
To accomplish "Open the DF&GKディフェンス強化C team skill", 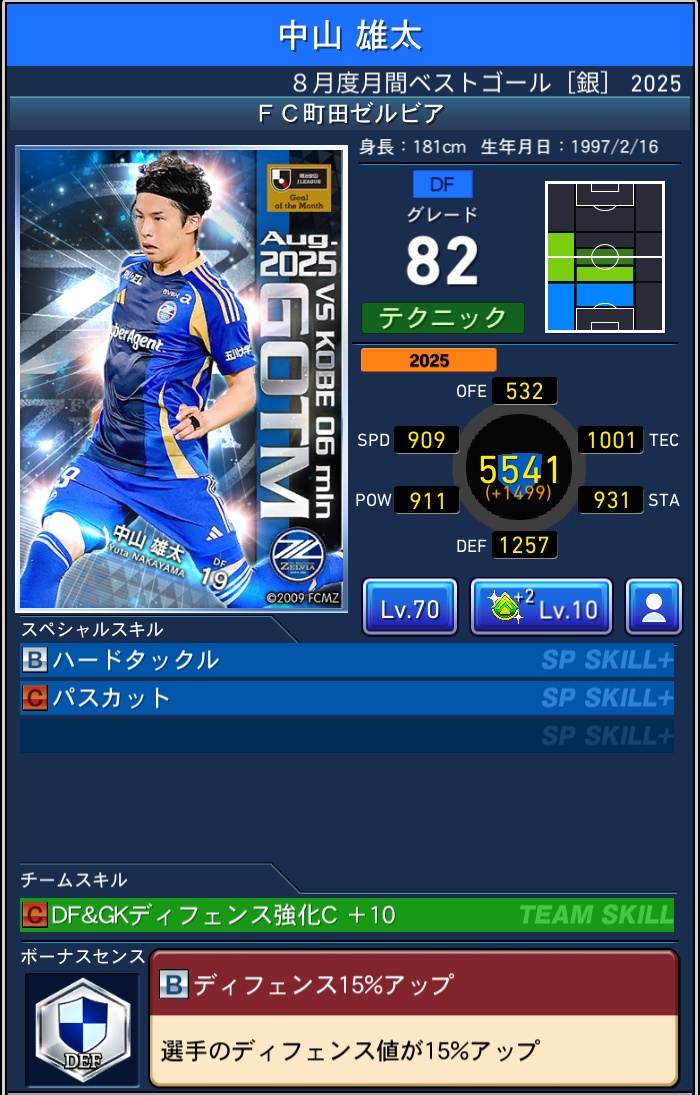I will 346,914.
